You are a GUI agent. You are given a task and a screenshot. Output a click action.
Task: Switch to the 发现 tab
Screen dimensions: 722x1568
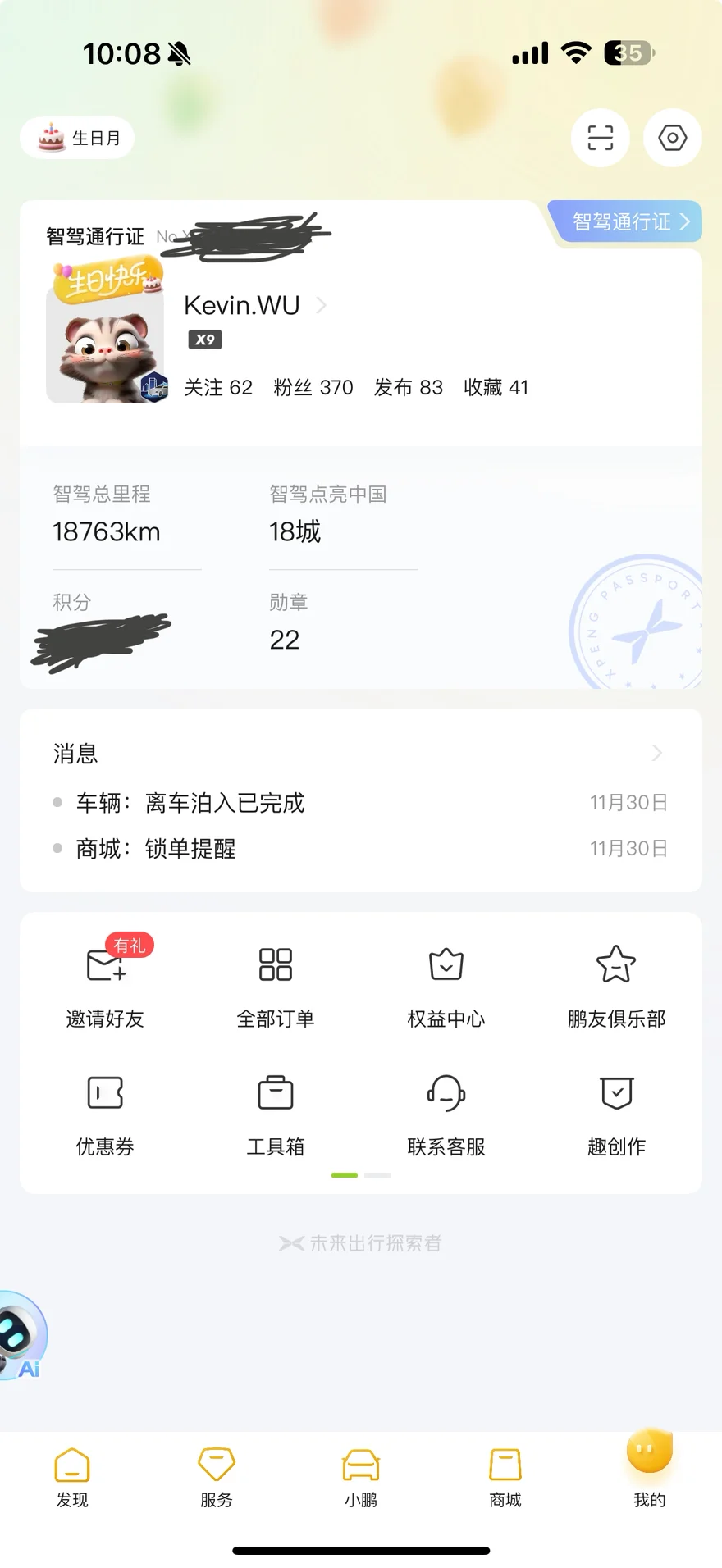72,1477
